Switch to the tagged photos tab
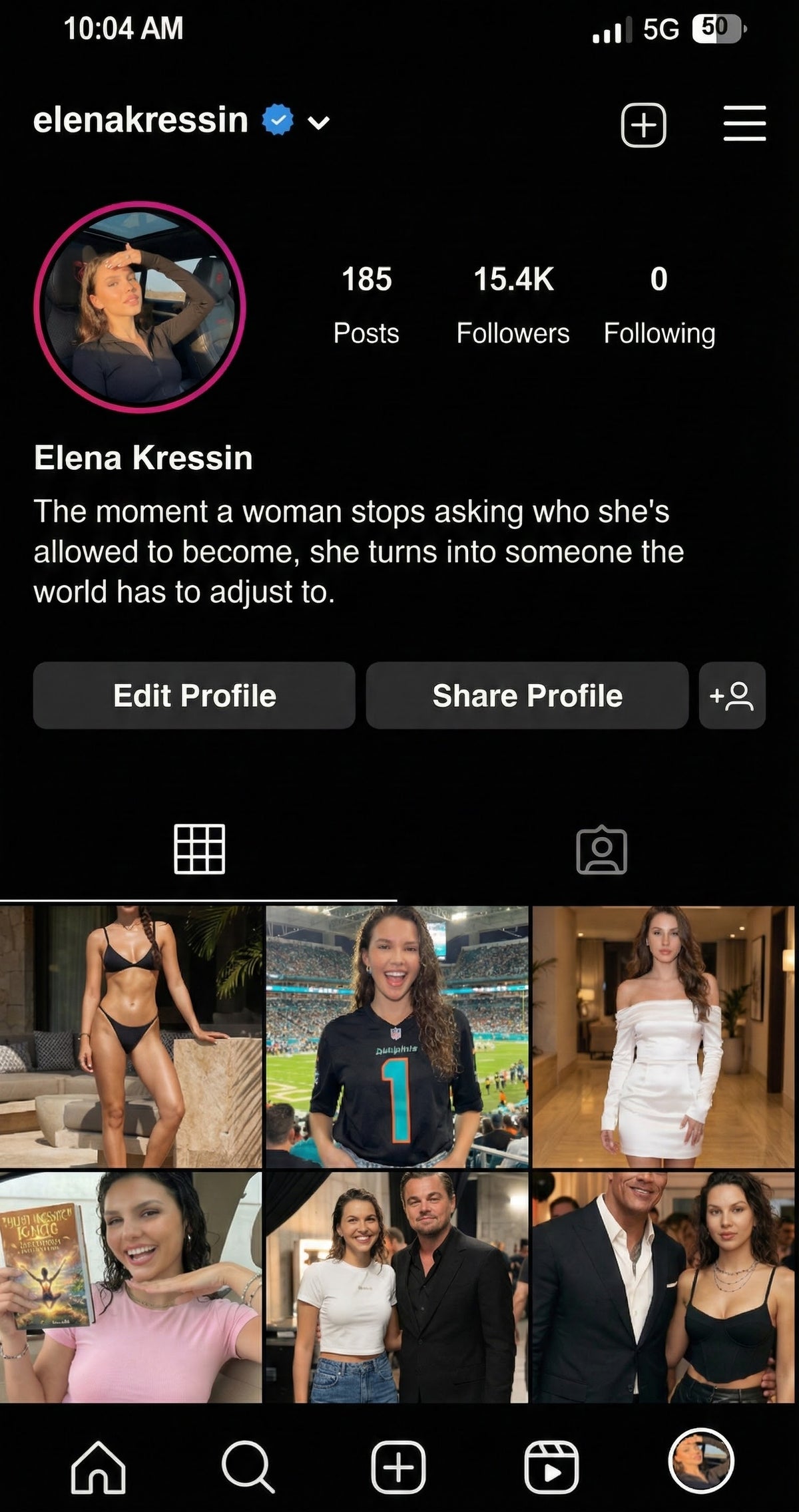Viewport: 799px width, 1512px height. coord(601,850)
